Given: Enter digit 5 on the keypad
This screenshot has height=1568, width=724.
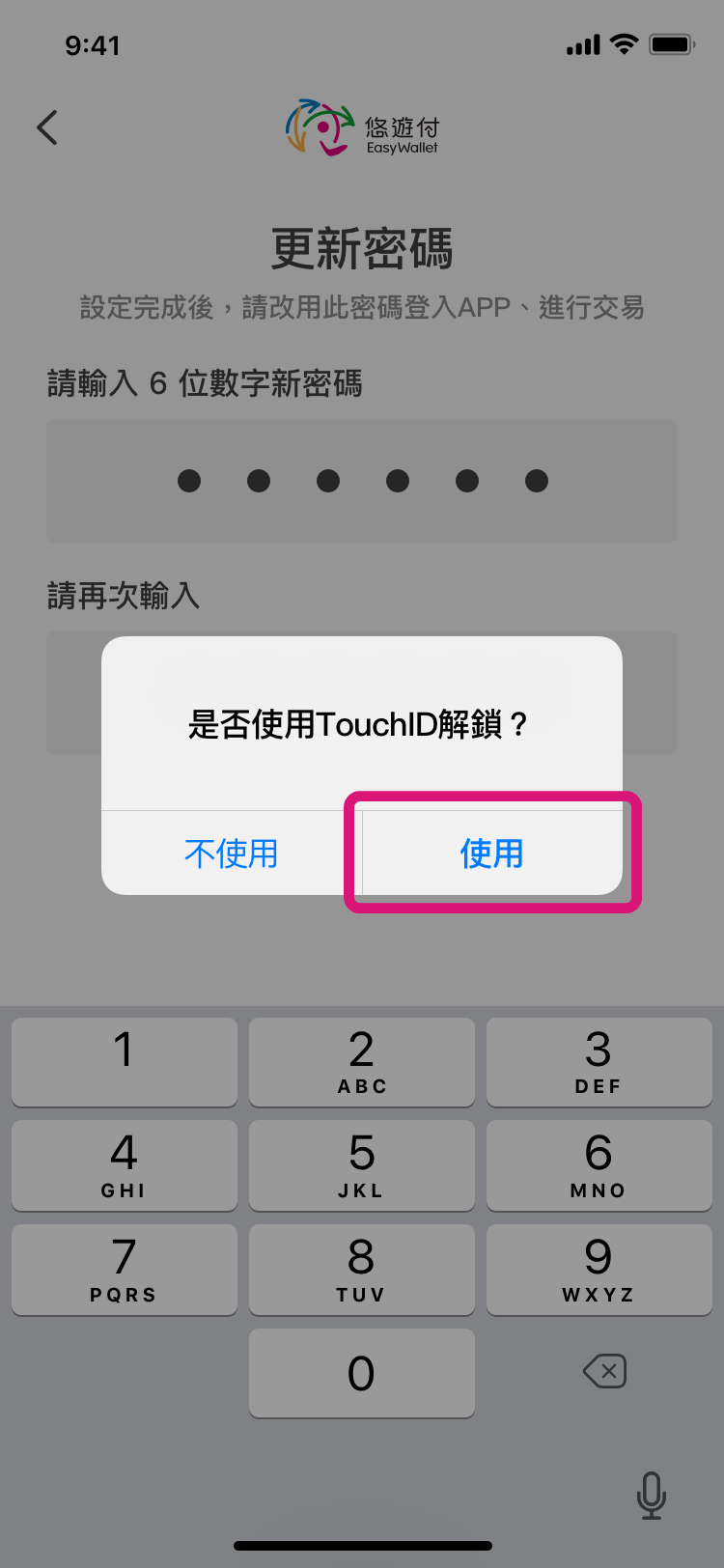Looking at the screenshot, I should pyautogui.click(x=362, y=1165).
